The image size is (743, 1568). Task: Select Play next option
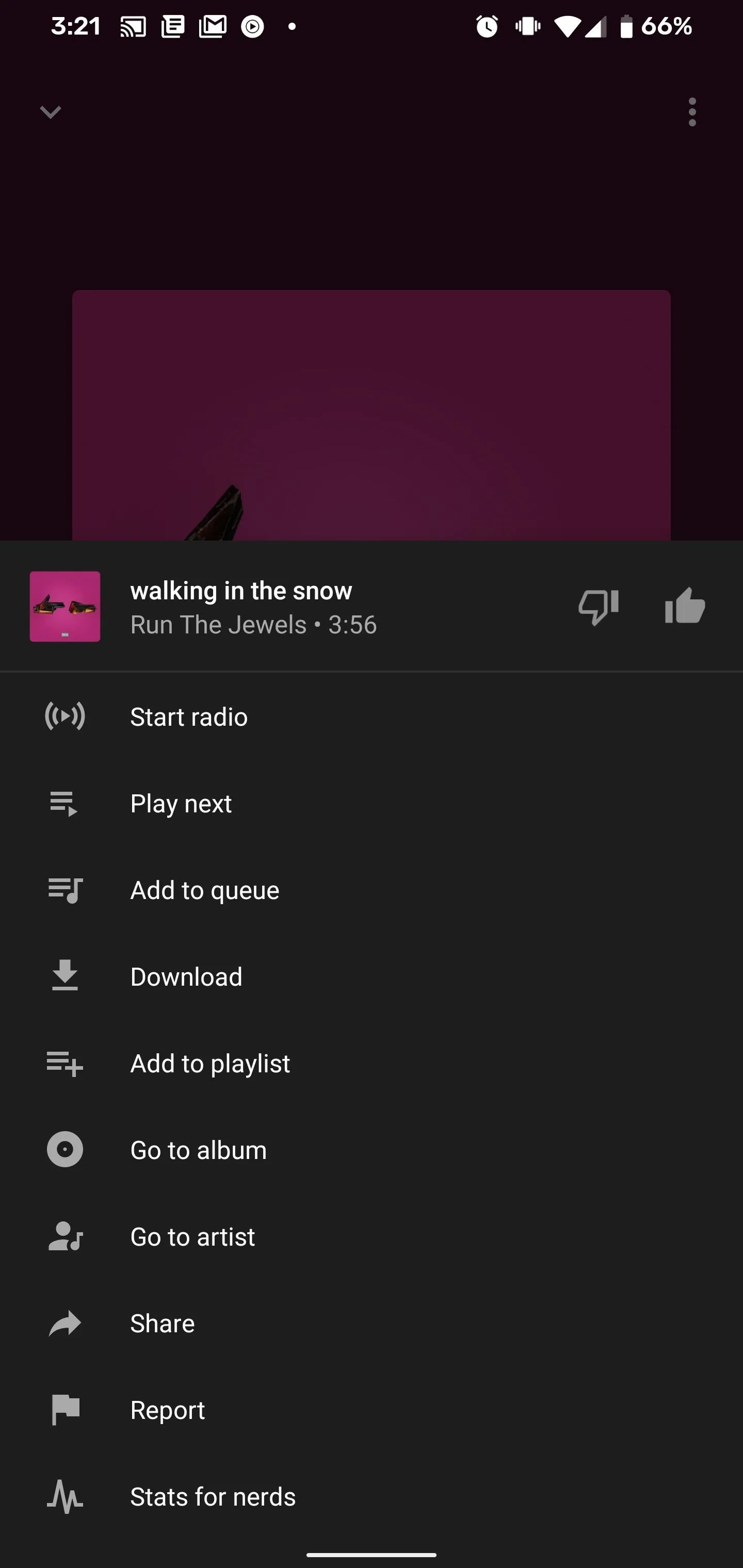372,804
